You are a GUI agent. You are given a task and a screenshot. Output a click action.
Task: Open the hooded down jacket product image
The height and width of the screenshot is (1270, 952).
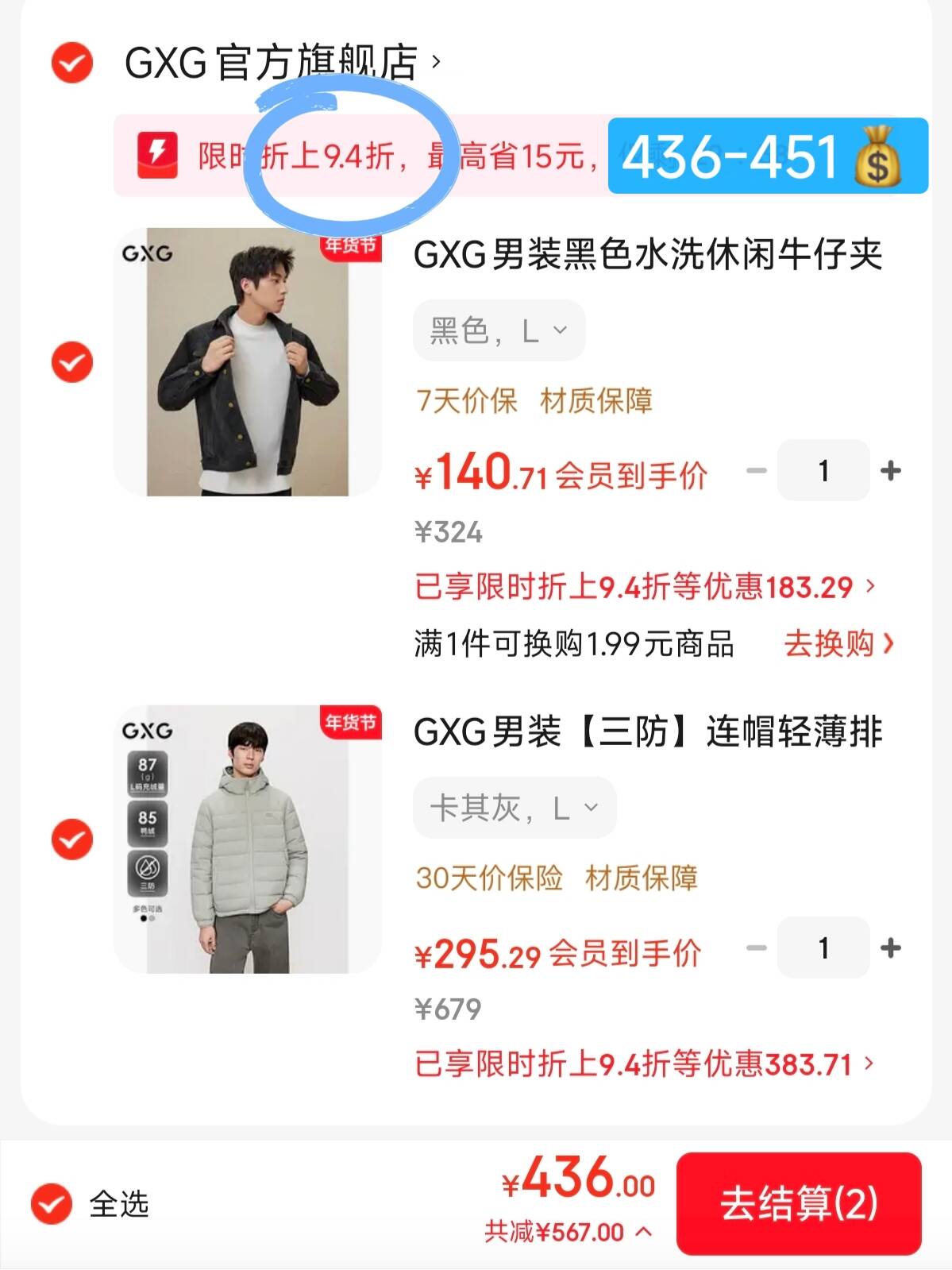coord(247,840)
